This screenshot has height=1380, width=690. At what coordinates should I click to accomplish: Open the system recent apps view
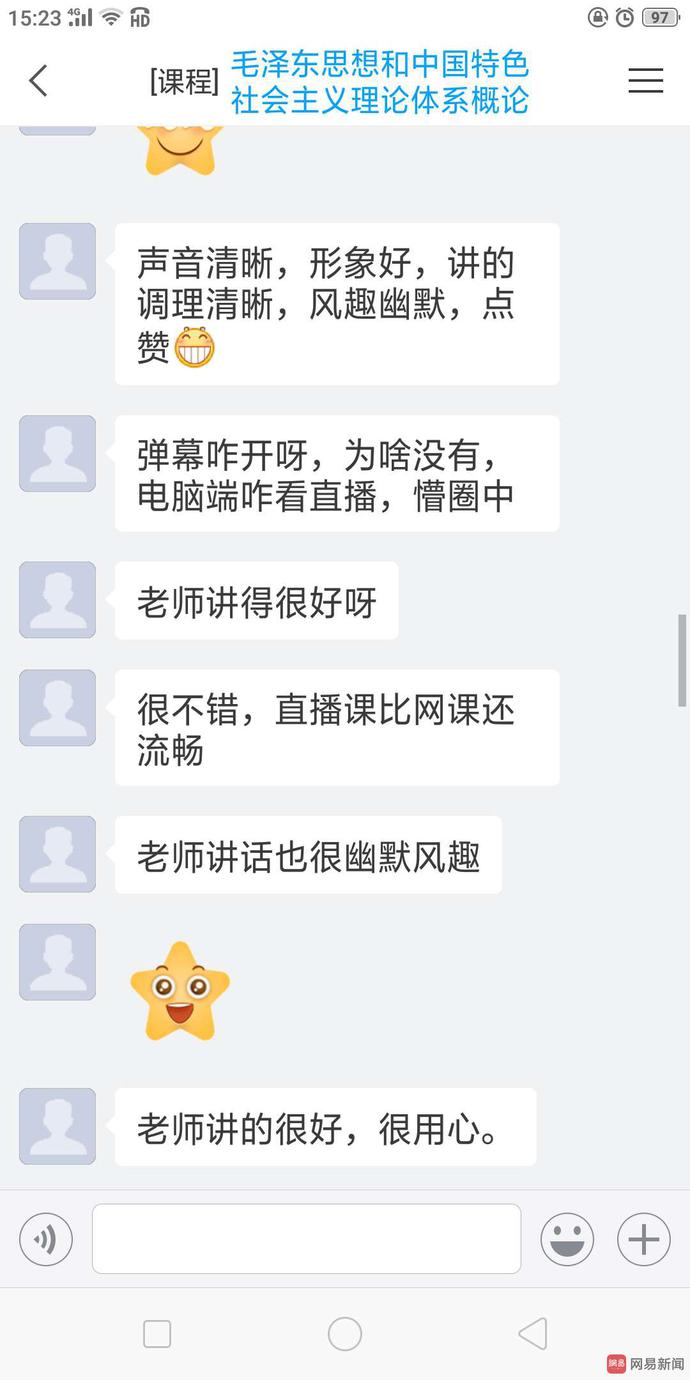[x=157, y=1334]
